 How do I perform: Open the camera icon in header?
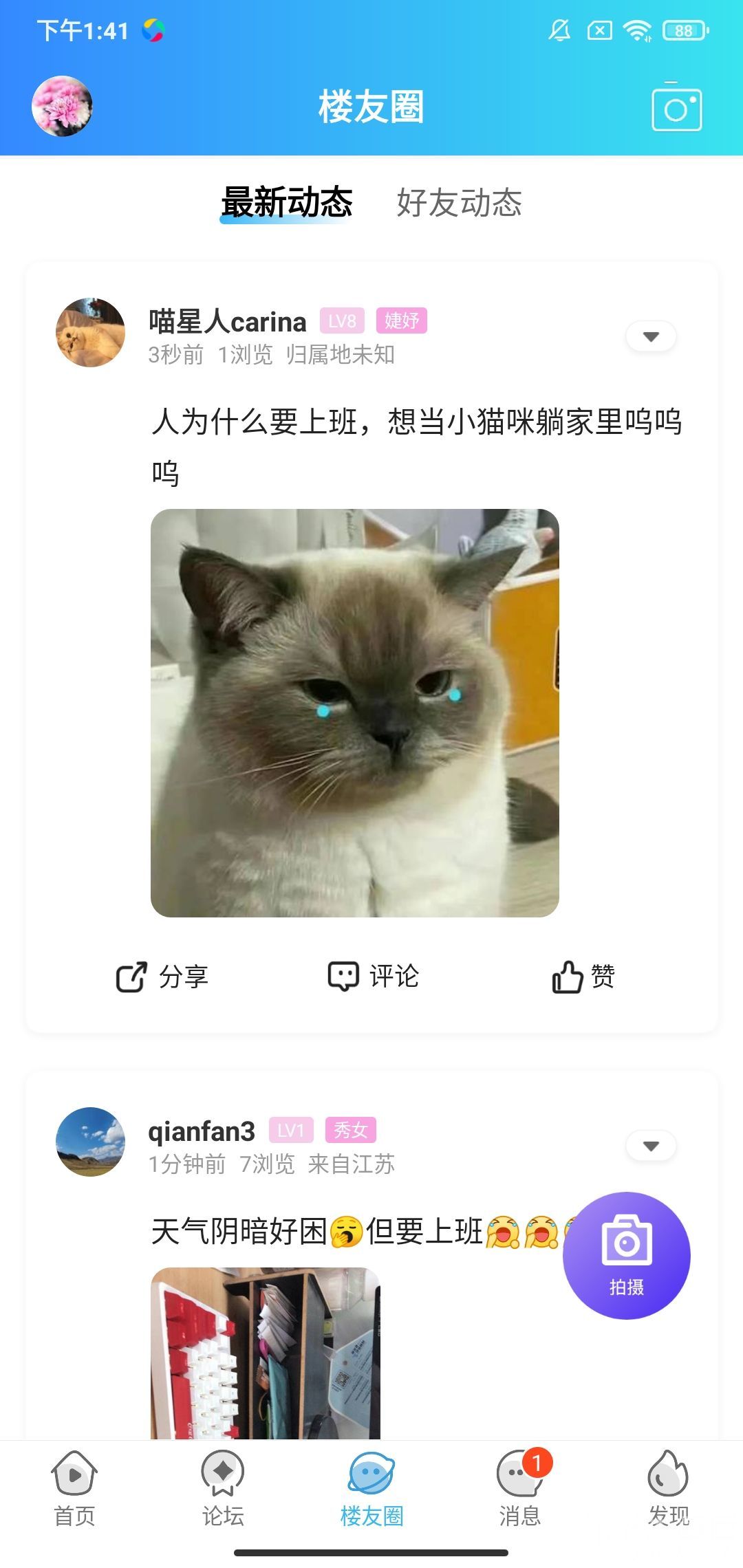click(x=676, y=108)
